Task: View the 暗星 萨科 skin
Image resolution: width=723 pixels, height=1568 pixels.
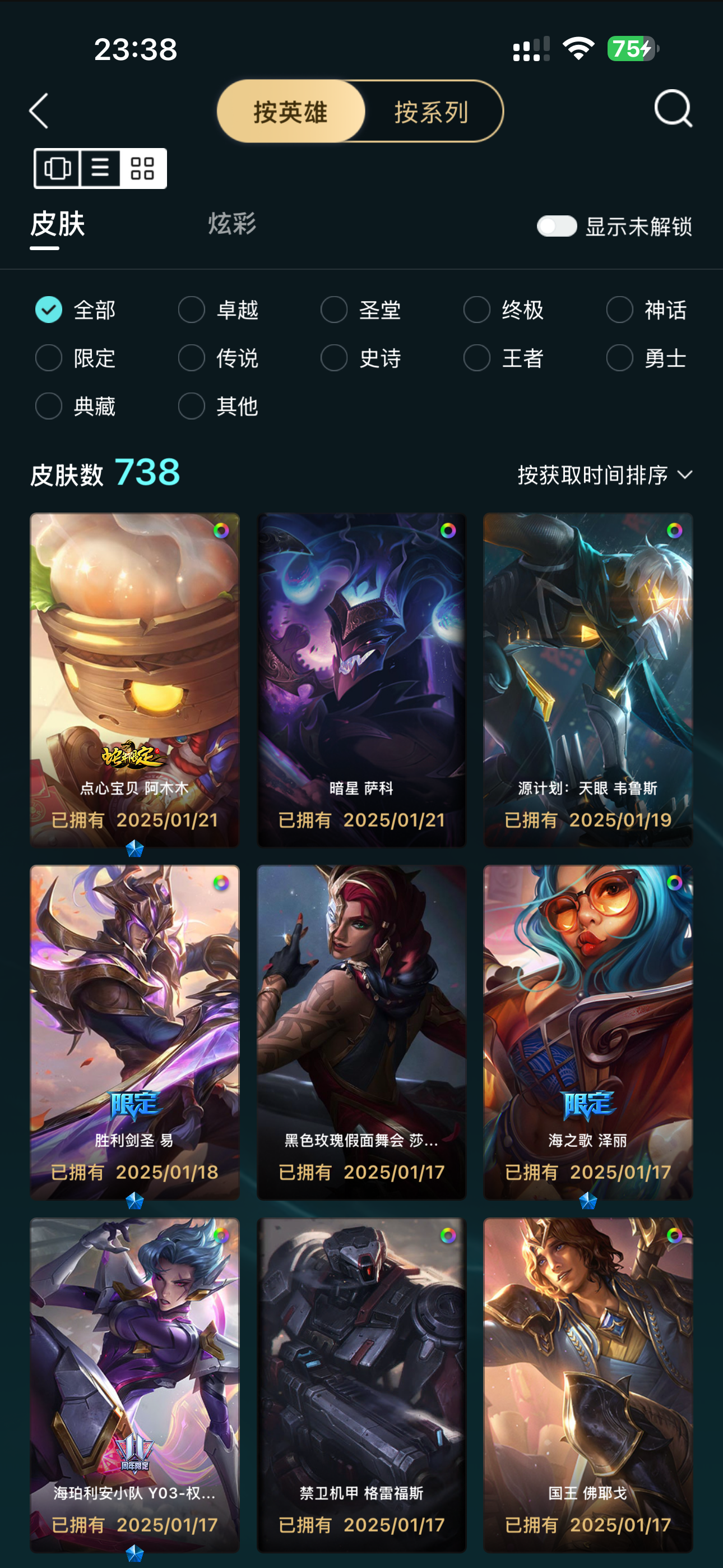Action: (361, 680)
